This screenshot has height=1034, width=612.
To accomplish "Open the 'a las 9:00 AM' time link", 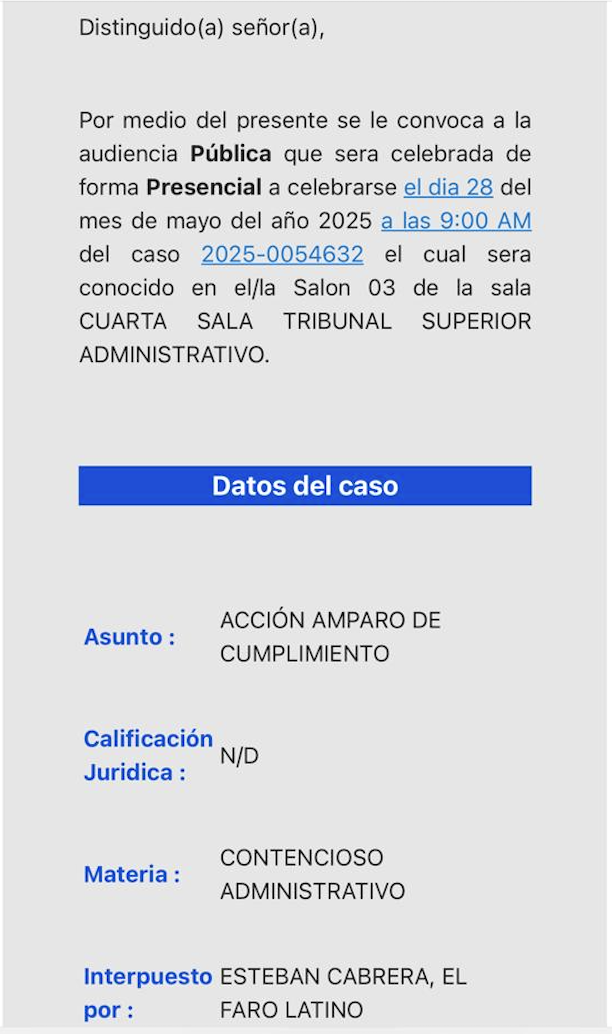I will [x=456, y=221].
